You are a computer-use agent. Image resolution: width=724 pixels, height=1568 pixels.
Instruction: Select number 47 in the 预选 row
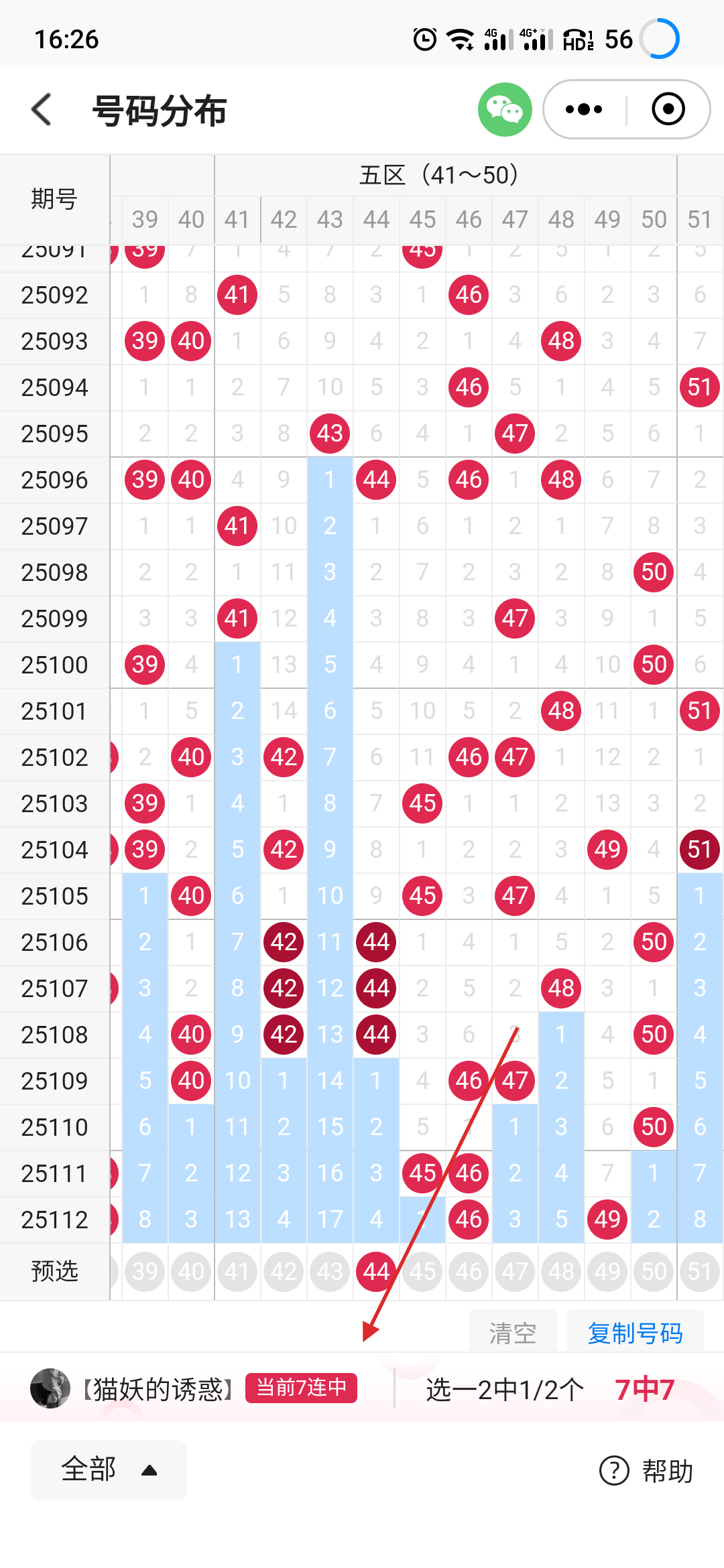[515, 1271]
